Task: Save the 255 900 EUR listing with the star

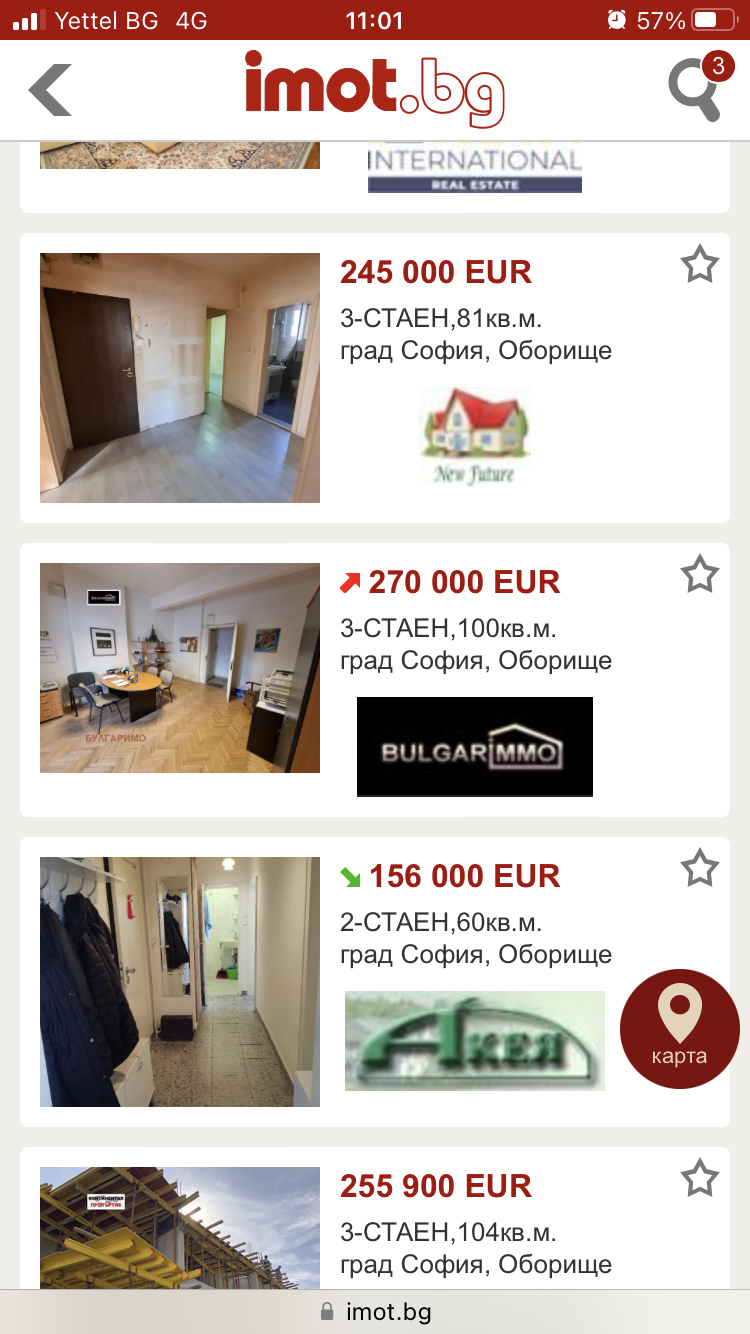Action: [x=699, y=1179]
